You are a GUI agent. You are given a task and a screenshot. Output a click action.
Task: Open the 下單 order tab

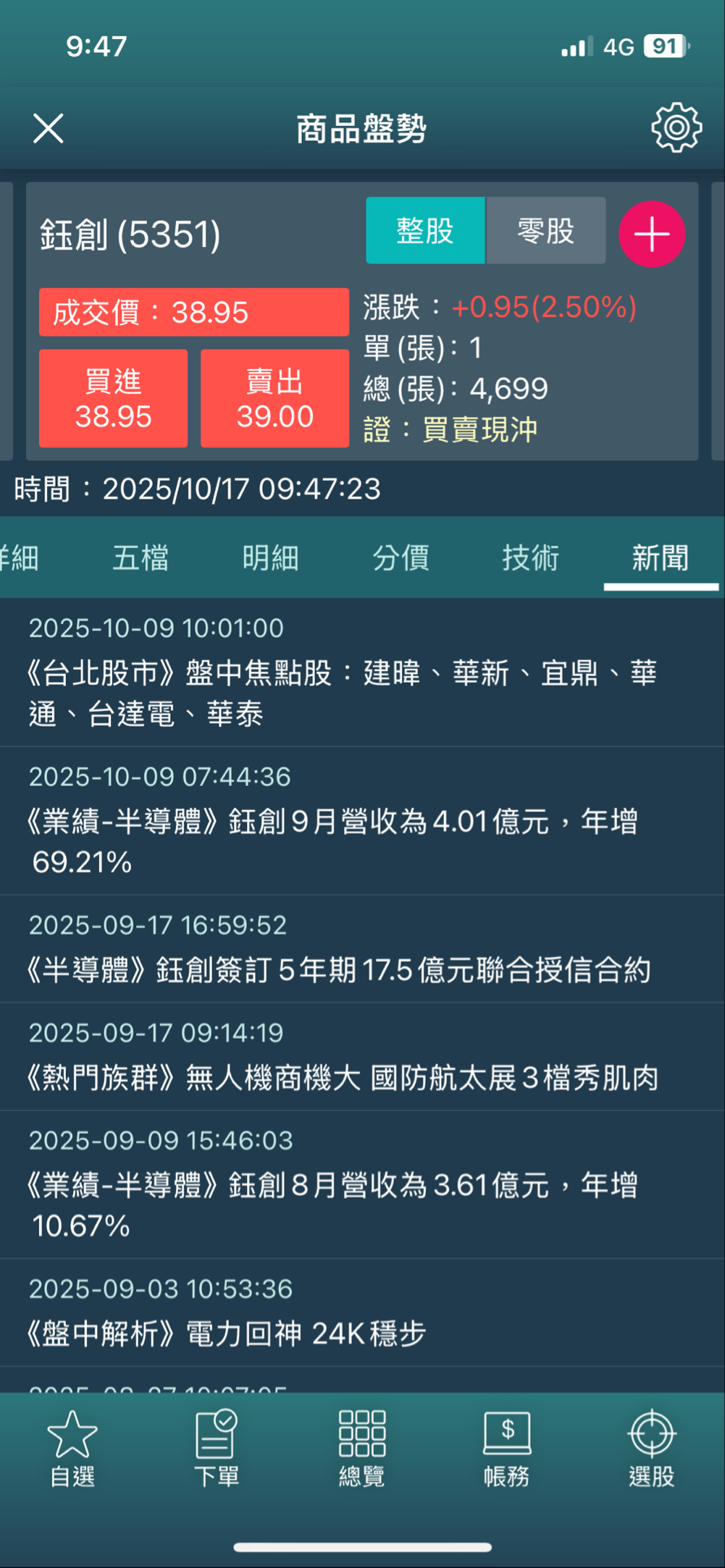(217, 1449)
